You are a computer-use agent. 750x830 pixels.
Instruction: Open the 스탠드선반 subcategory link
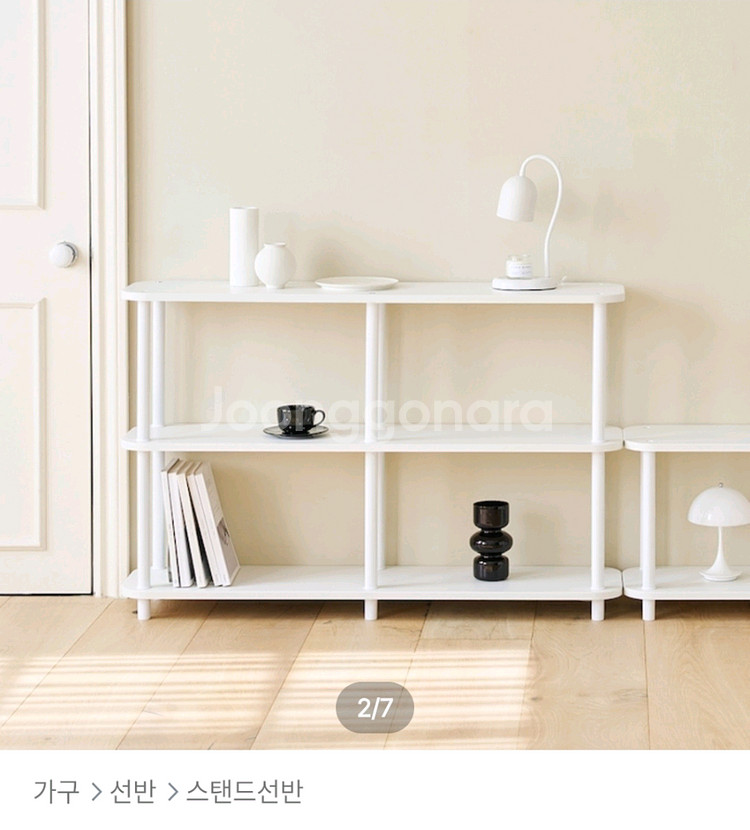(x=243, y=791)
